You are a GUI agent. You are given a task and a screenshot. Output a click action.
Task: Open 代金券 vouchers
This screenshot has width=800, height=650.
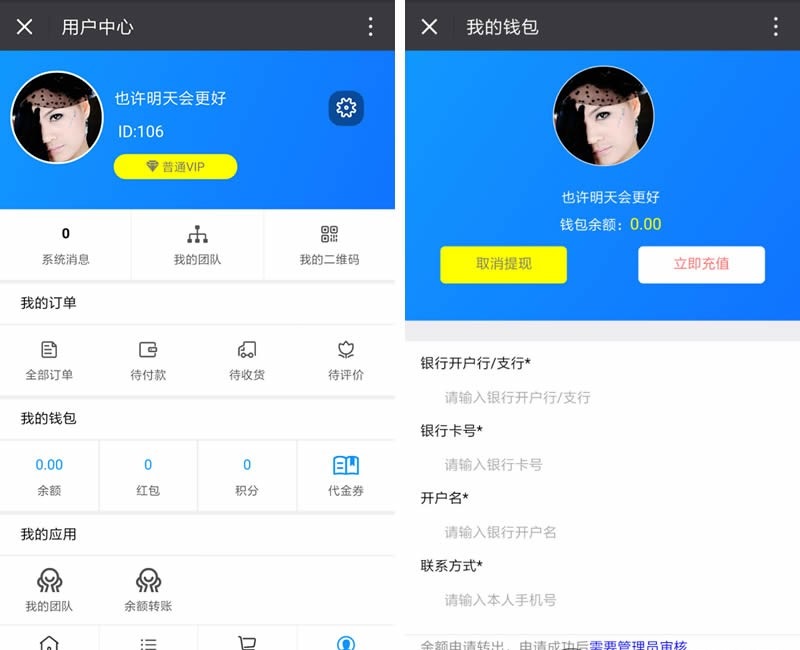[x=346, y=476]
